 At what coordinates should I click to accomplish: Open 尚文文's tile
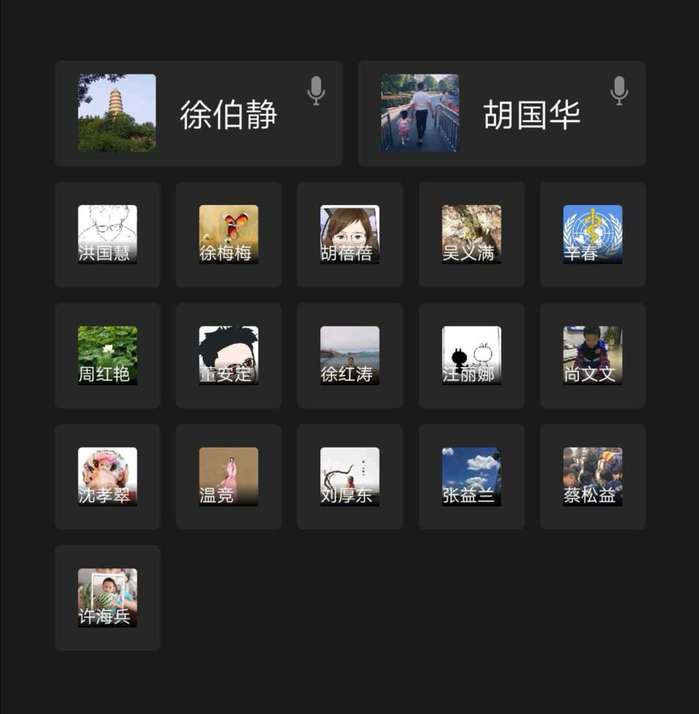click(x=592, y=355)
